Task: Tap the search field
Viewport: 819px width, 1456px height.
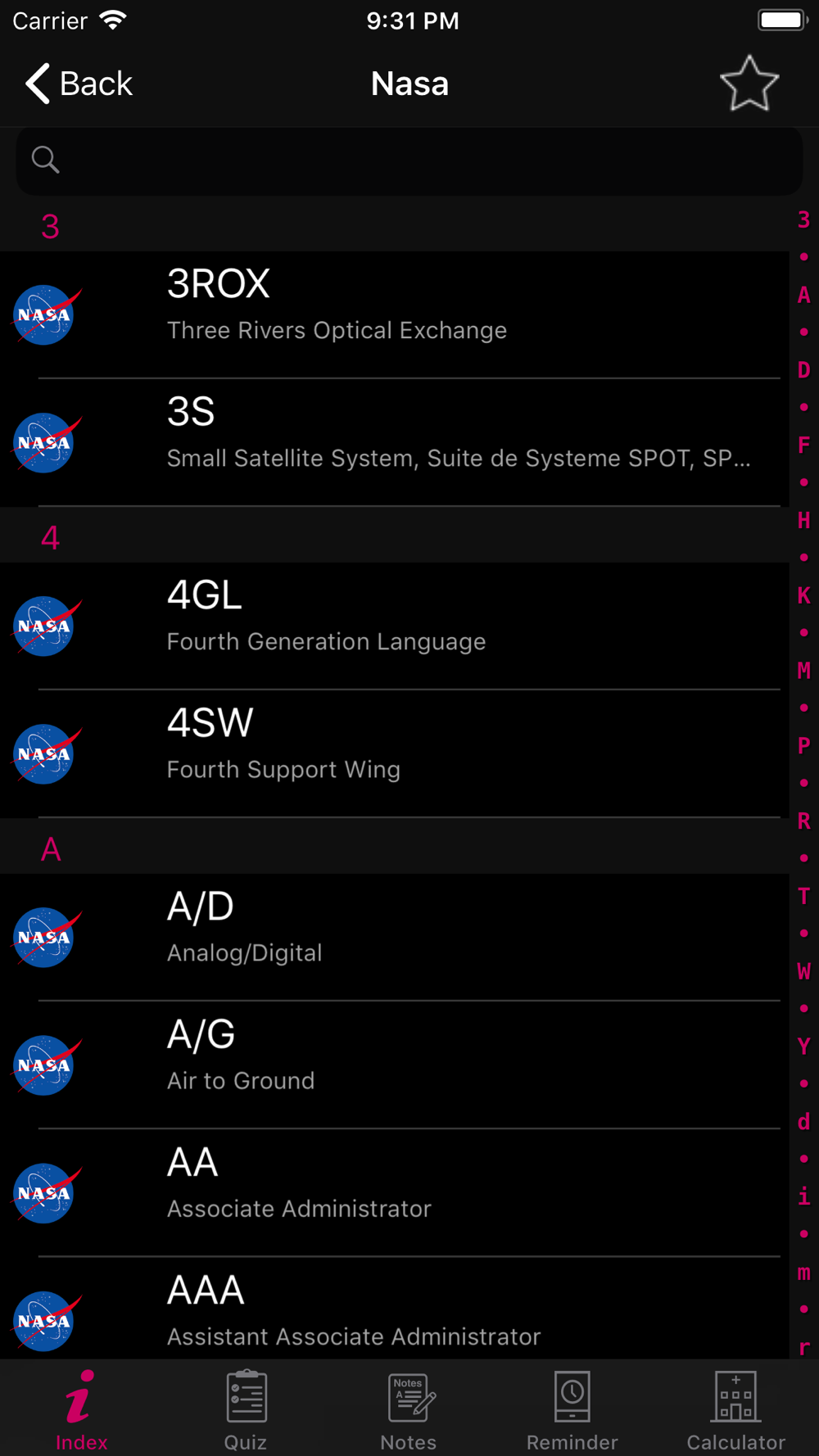Action: (409, 161)
